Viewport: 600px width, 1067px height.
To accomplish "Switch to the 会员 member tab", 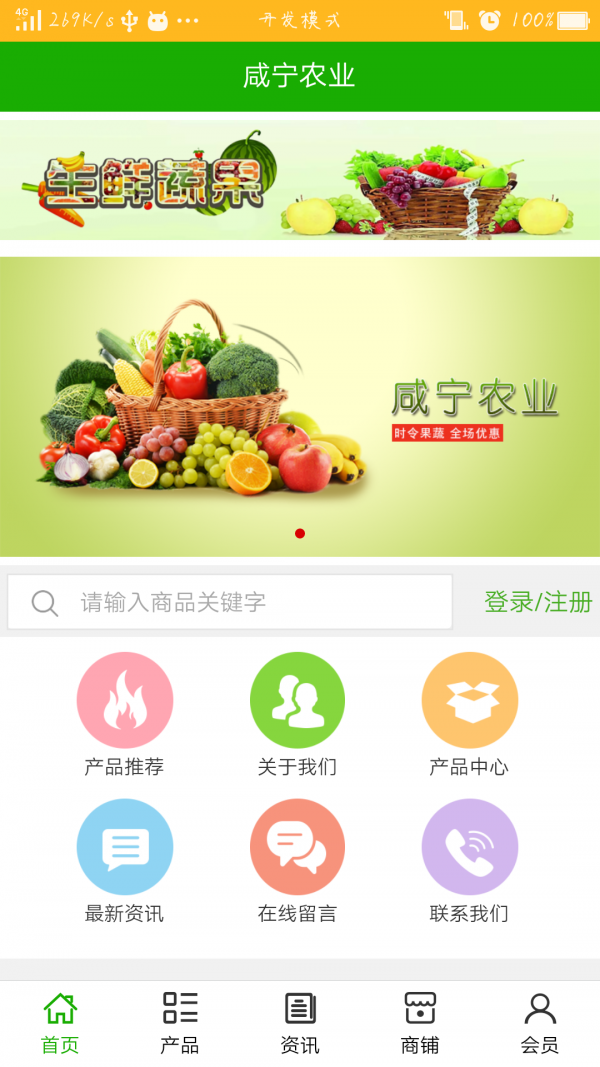I will (540, 1023).
